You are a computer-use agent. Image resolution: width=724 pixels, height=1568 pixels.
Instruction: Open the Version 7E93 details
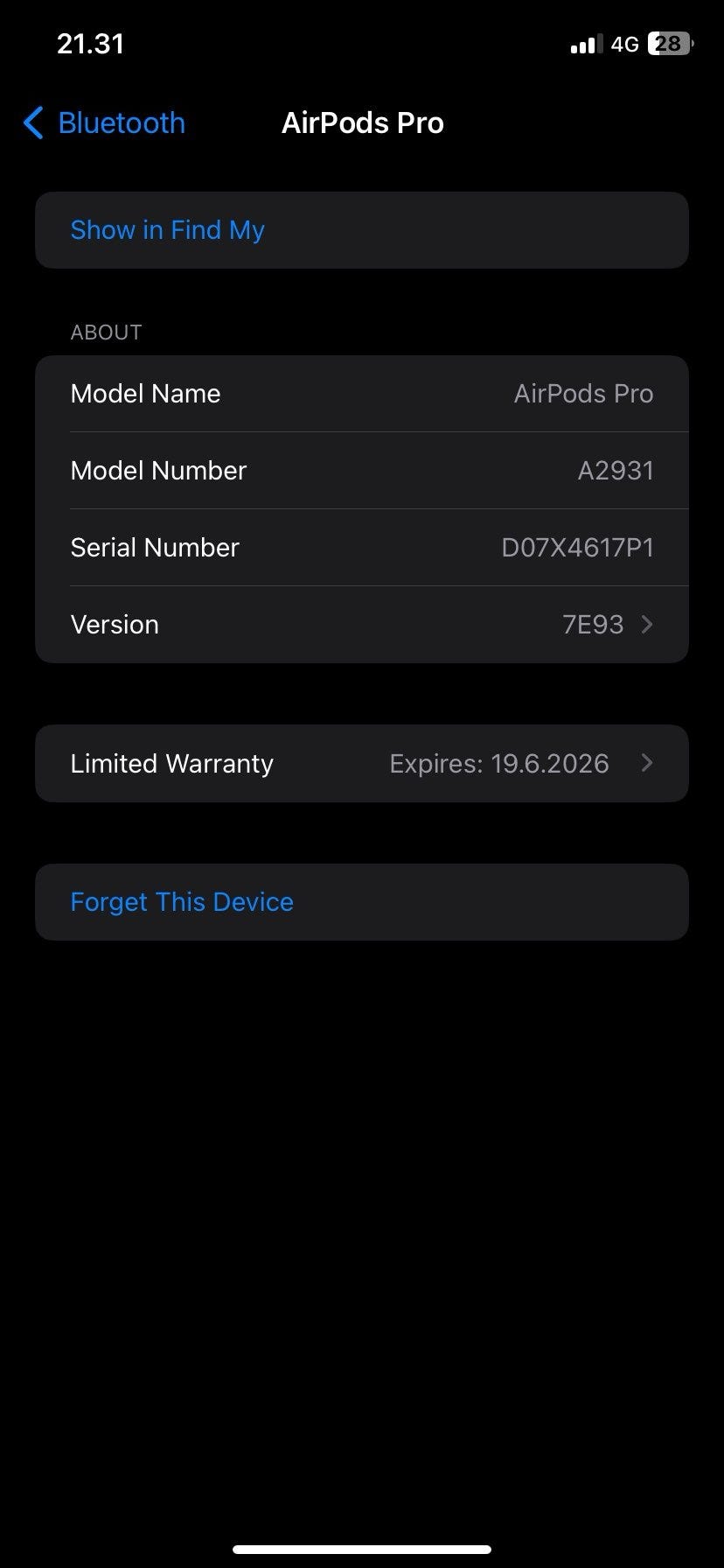[361, 625]
